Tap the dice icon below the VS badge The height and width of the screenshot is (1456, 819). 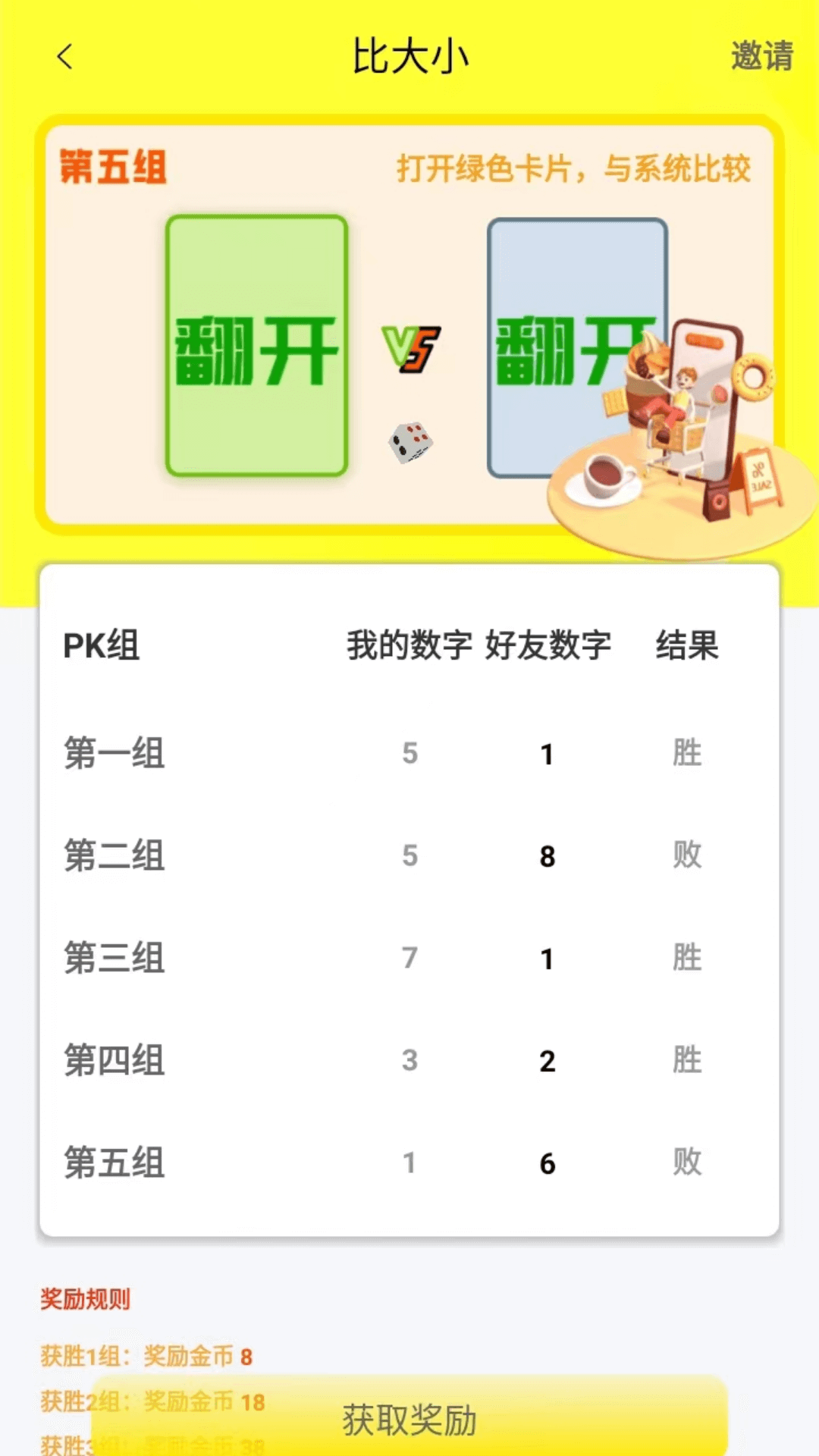pos(410,440)
